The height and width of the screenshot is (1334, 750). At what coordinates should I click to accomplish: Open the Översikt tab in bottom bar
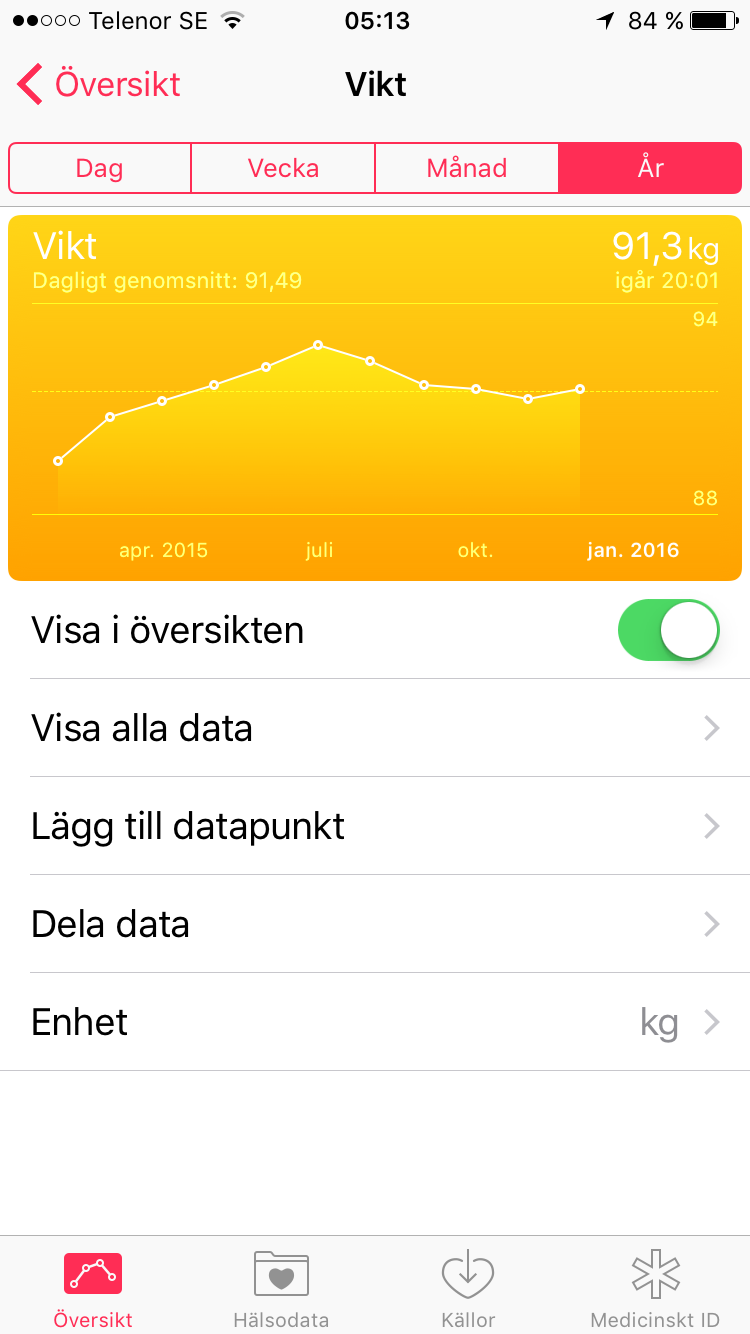(x=93, y=1288)
